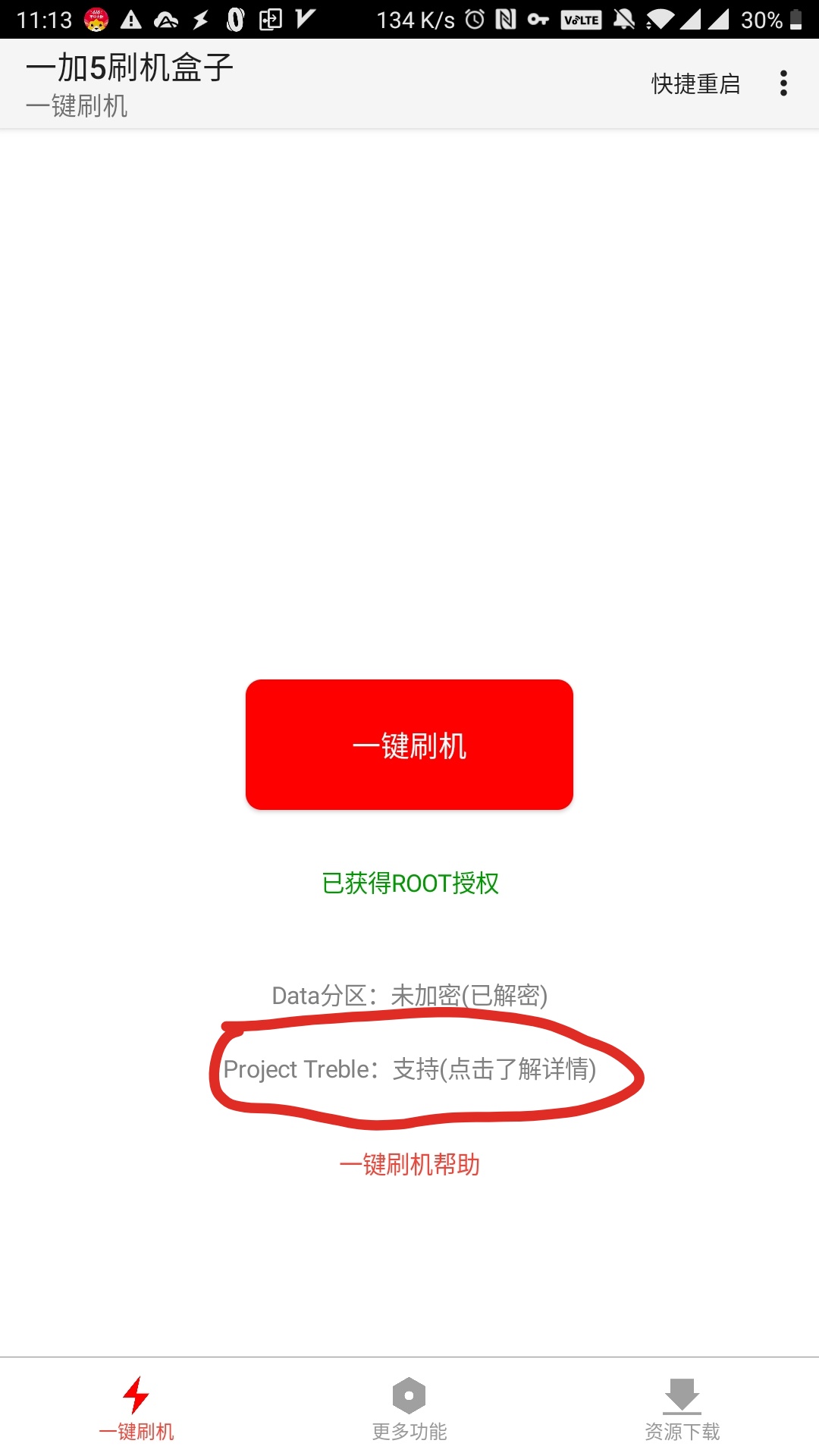The image size is (819, 1456).
Task: Open Project Treble support details
Action: 409,1069
